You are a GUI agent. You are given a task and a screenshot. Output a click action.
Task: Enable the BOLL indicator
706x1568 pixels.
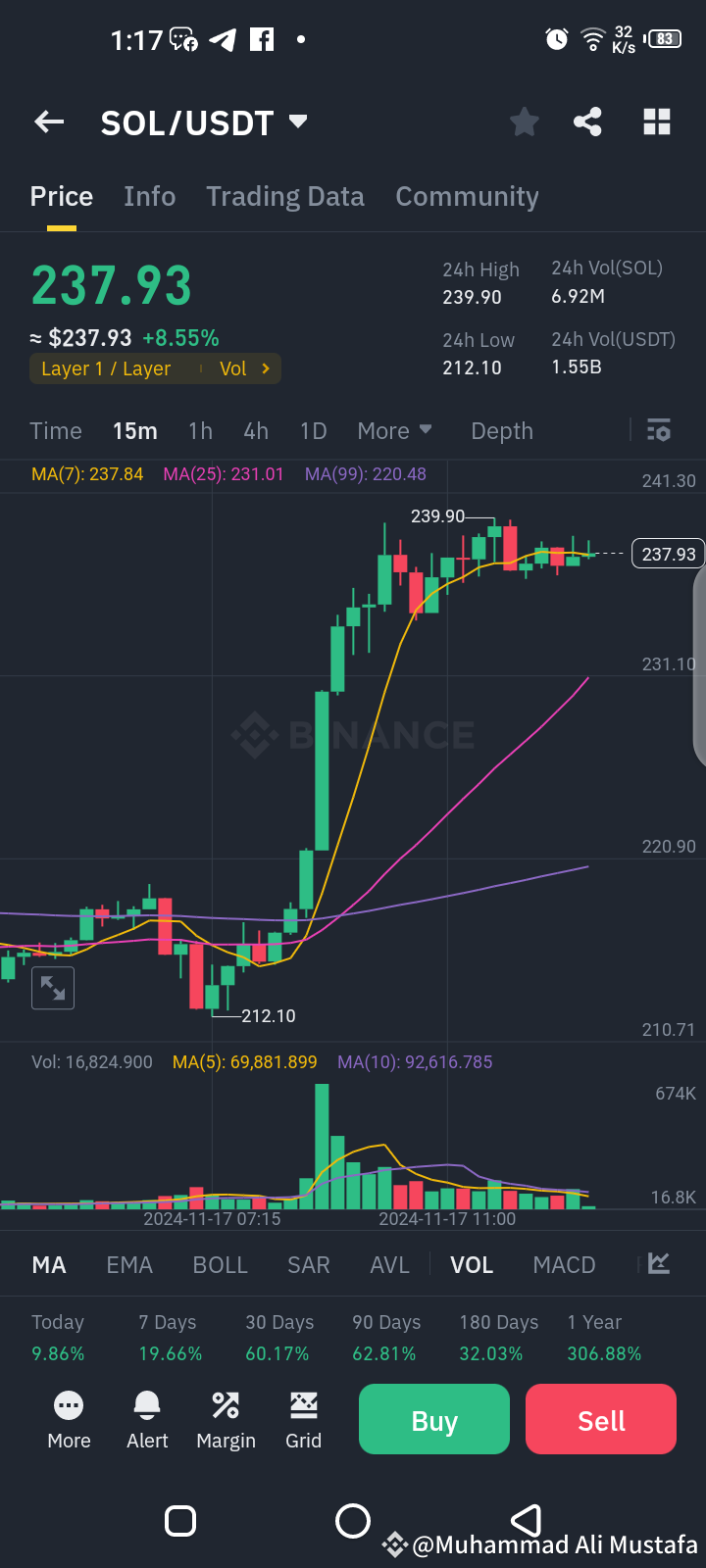click(220, 1264)
